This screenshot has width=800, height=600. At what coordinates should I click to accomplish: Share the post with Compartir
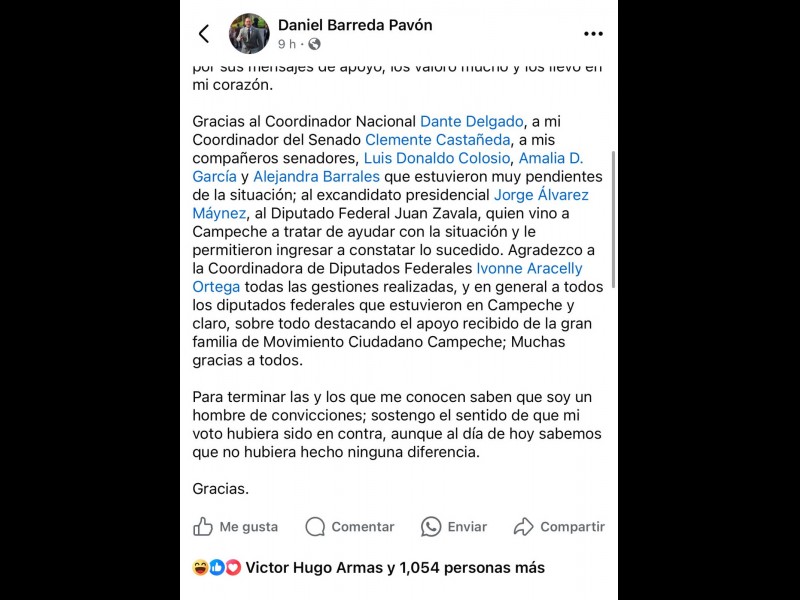[x=559, y=526]
